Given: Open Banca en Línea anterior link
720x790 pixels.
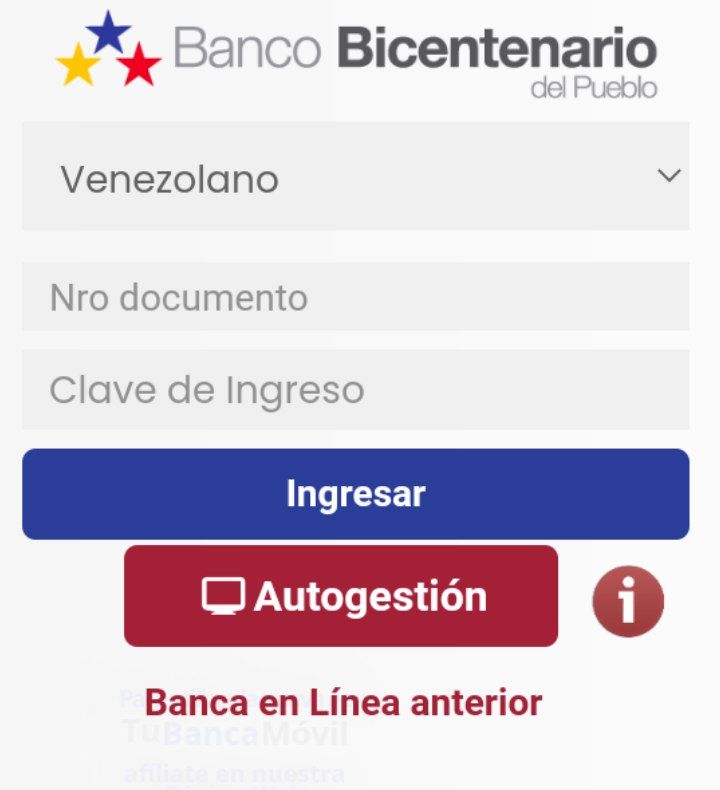Looking at the screenshot, I should pos(345,703).
